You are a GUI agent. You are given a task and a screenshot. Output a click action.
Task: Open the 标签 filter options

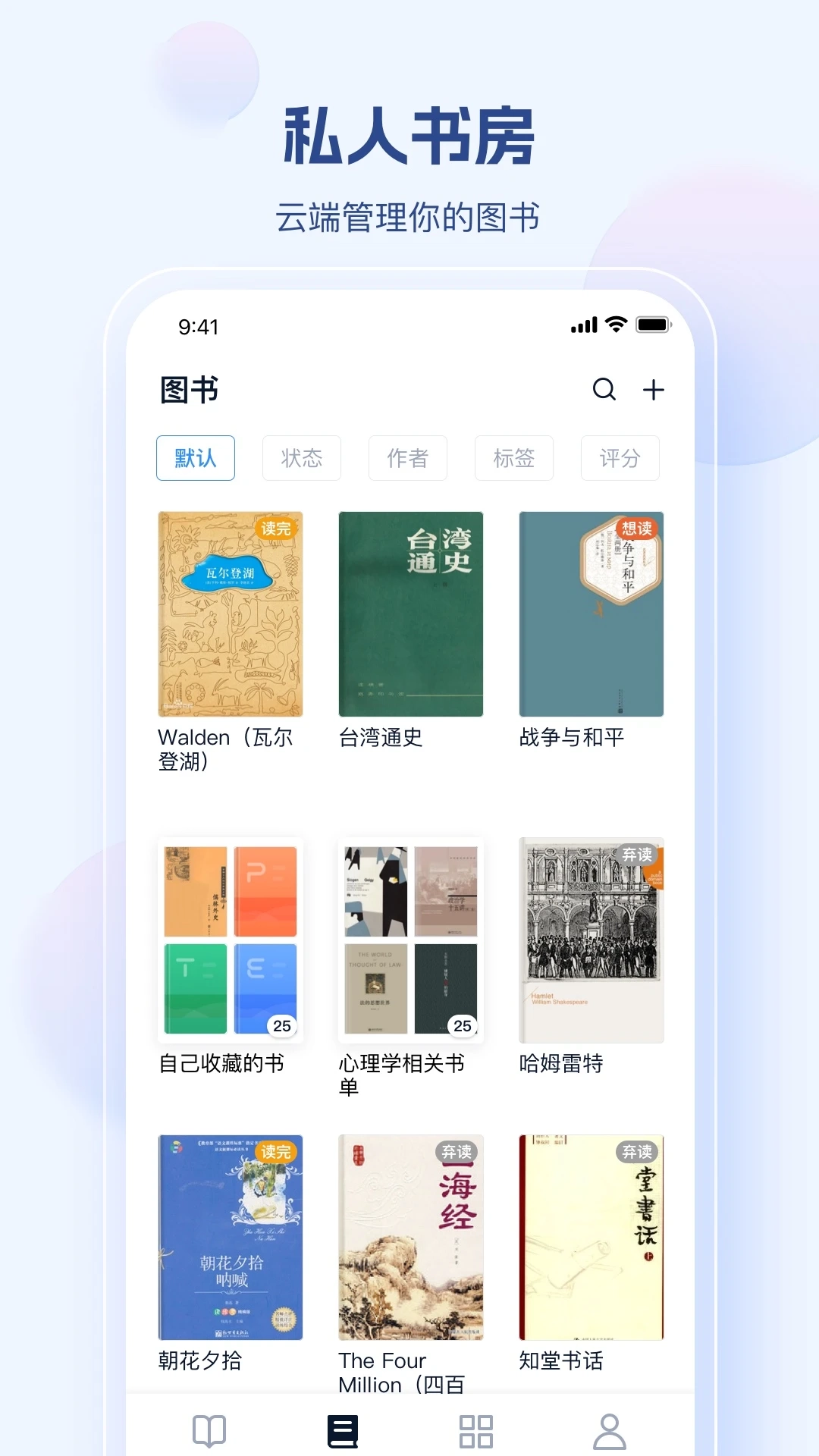(513, 458)
